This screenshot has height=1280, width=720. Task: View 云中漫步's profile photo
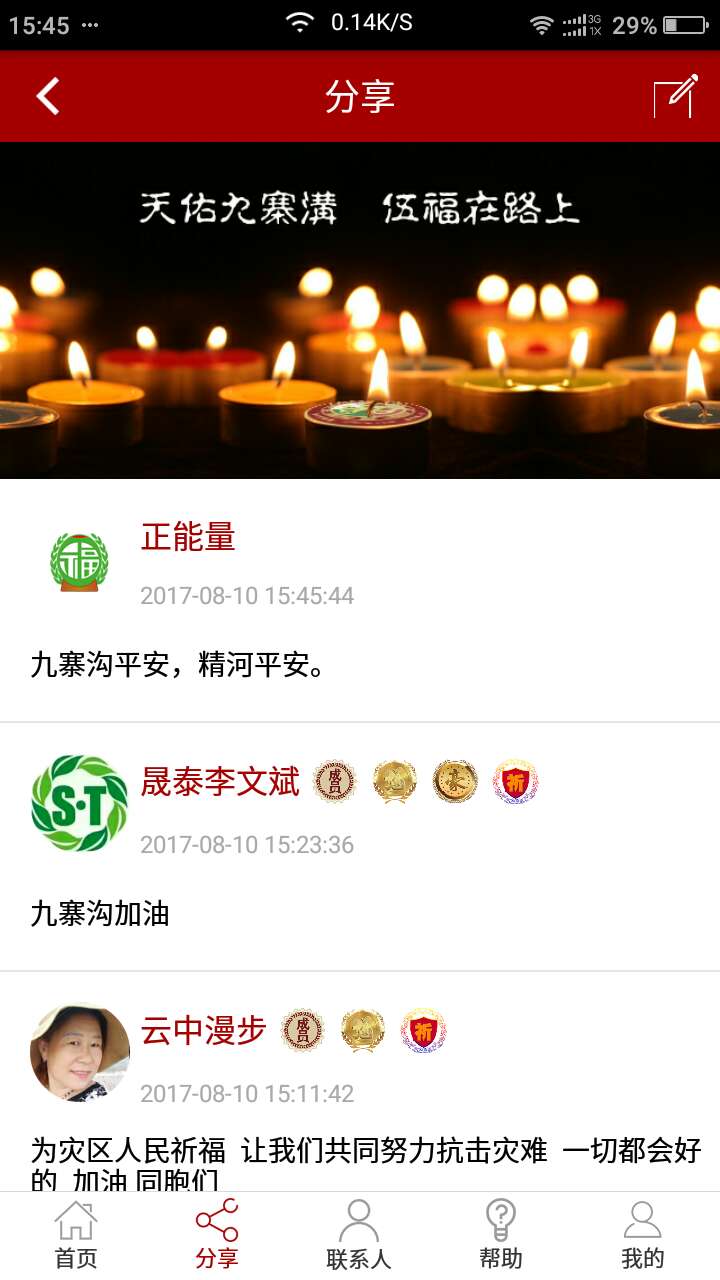80,1052
